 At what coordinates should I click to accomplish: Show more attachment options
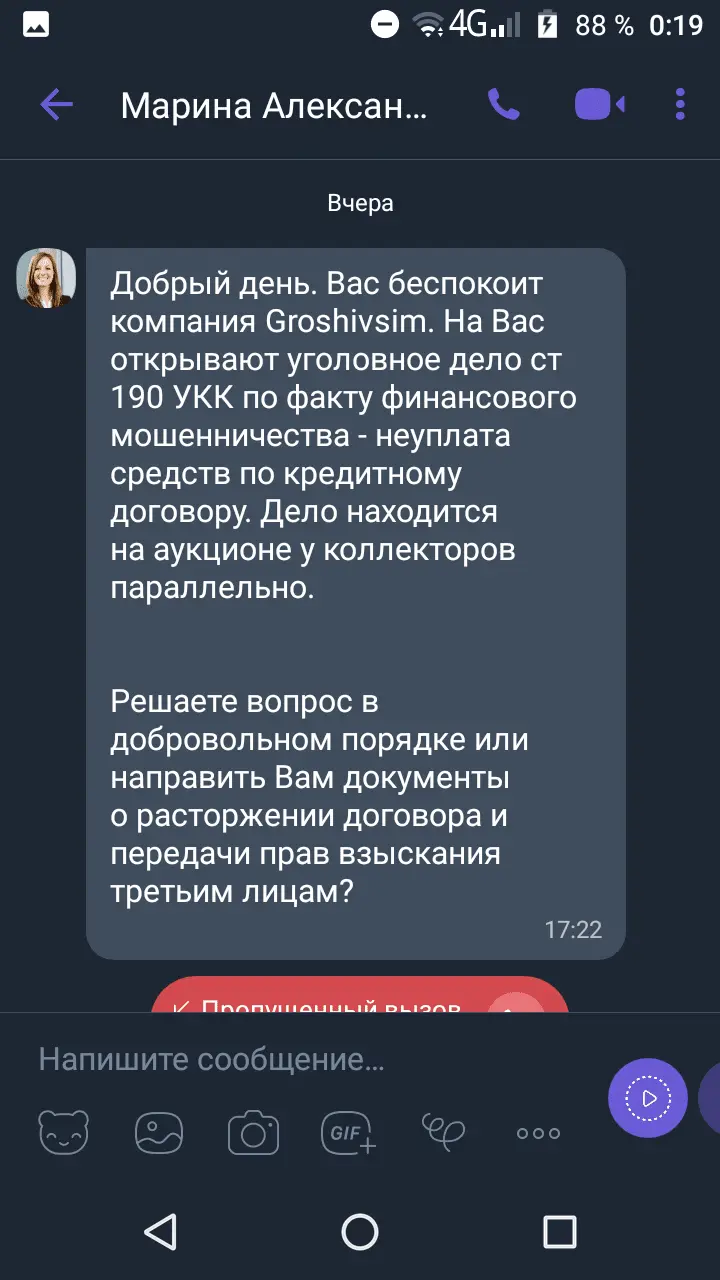click(538, 1133)
